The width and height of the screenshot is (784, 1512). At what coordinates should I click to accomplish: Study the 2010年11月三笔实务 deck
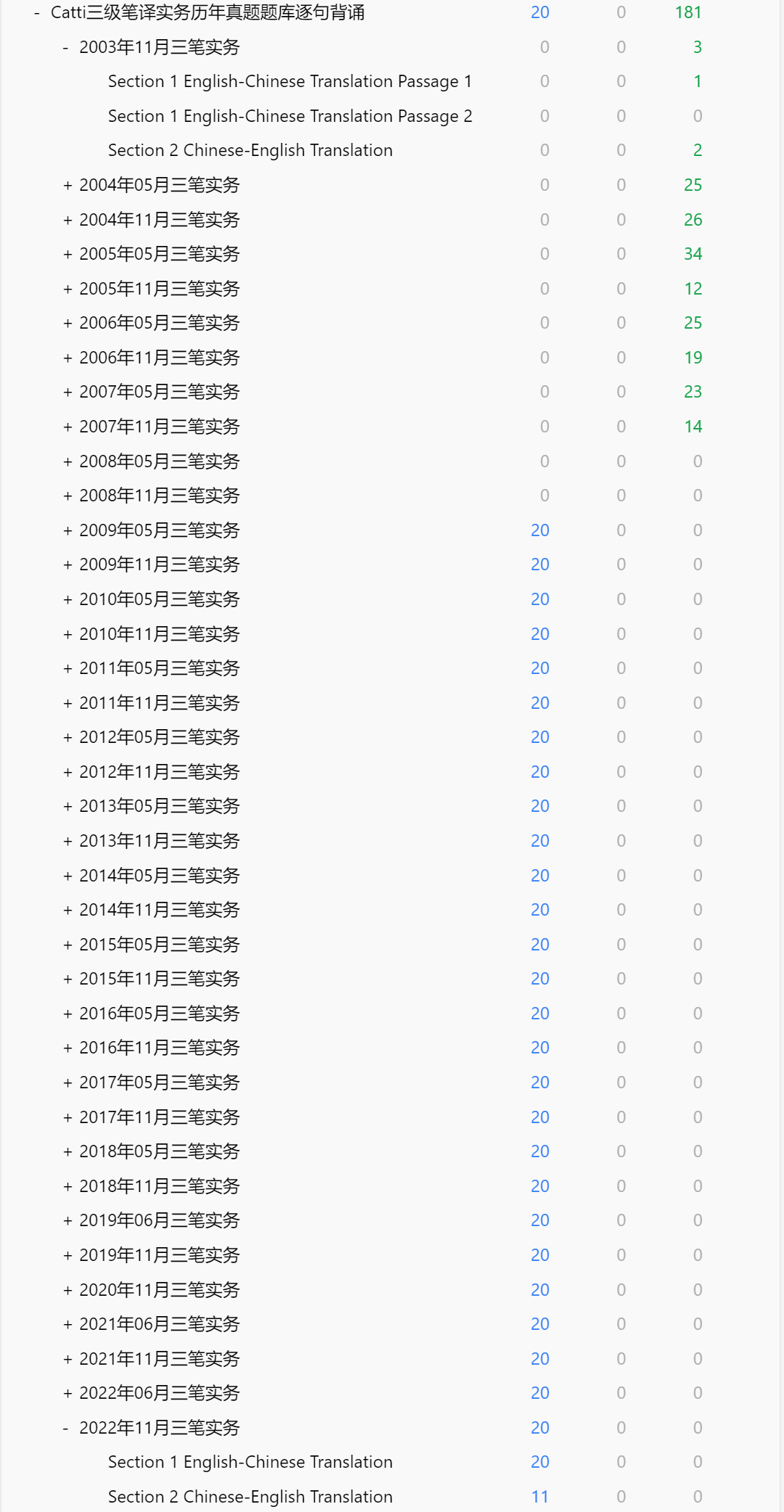[160, 635]
